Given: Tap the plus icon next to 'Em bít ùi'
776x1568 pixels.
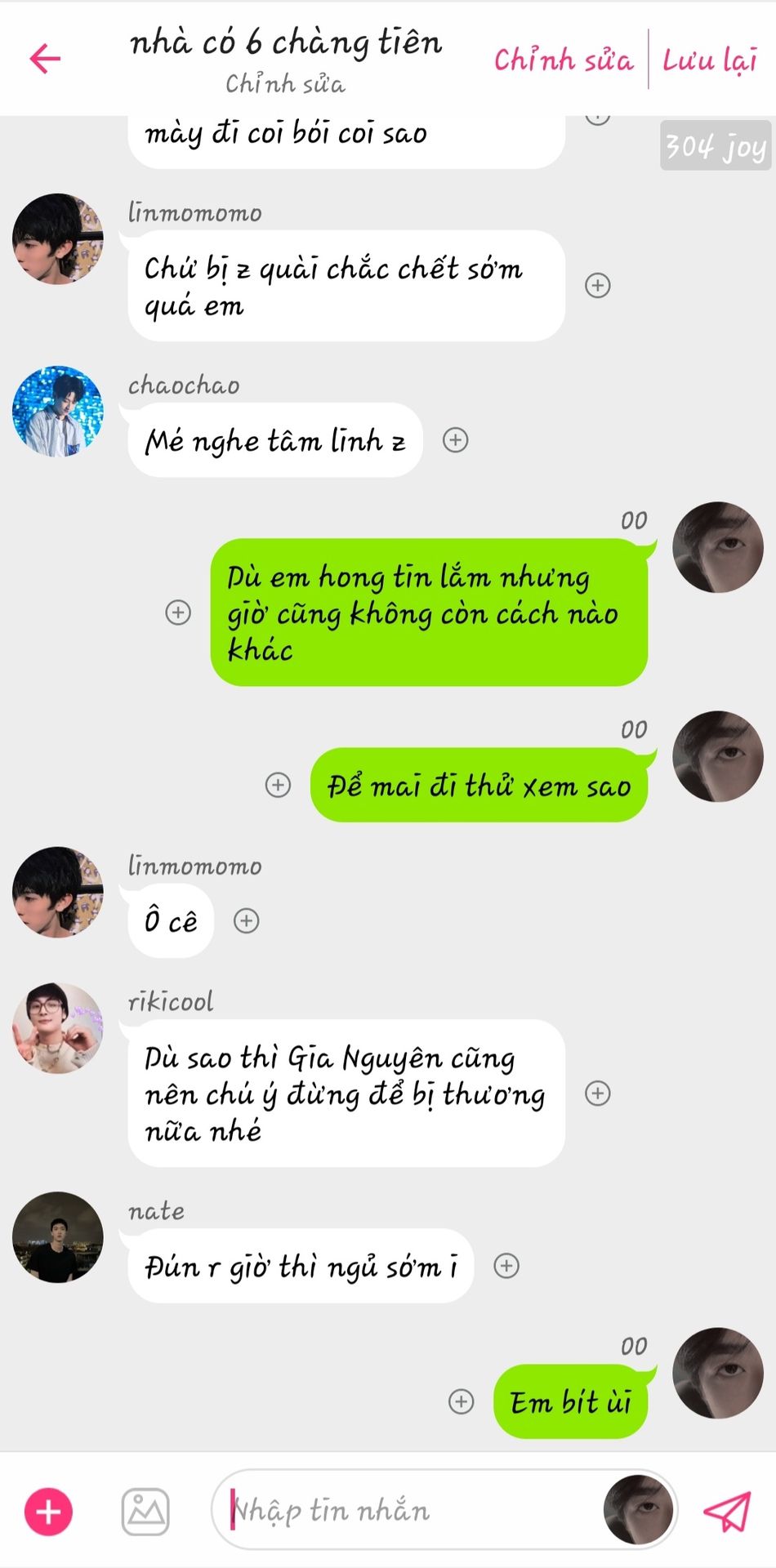Looking at the screenshot, I should coord(462,1401).
